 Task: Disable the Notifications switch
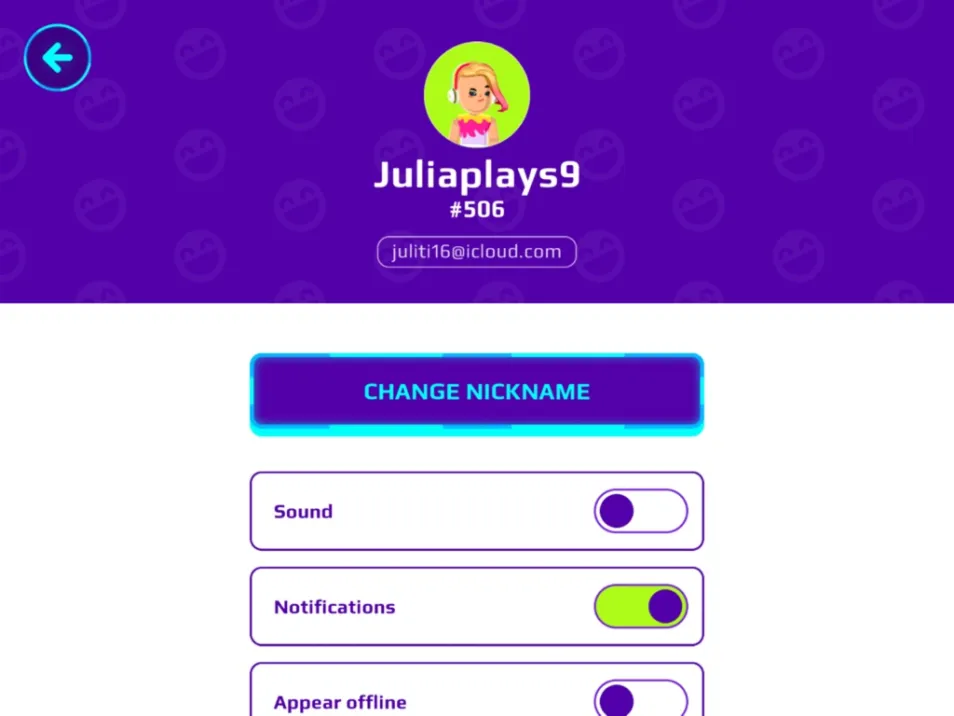tap(641, 607)
